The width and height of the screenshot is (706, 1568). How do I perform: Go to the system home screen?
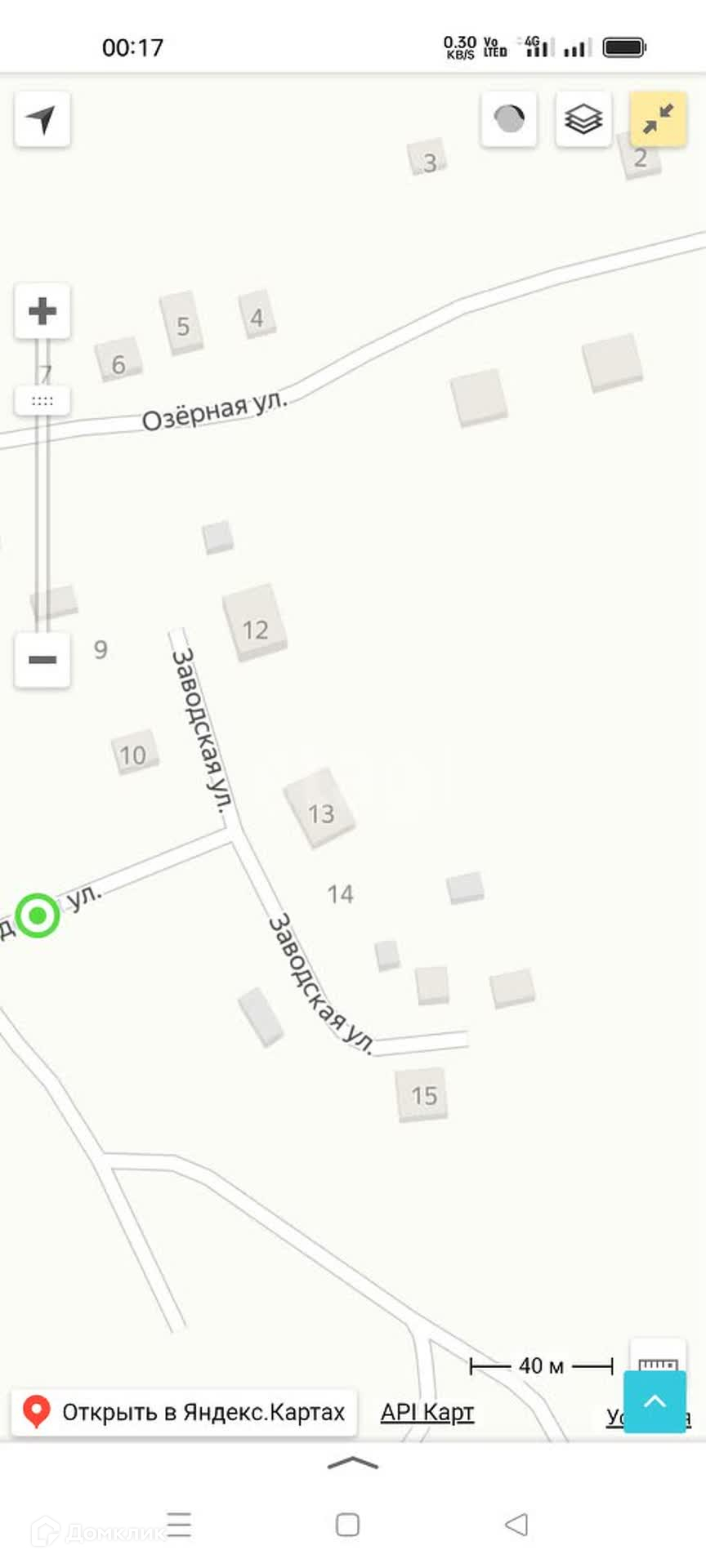[347, 1524]
